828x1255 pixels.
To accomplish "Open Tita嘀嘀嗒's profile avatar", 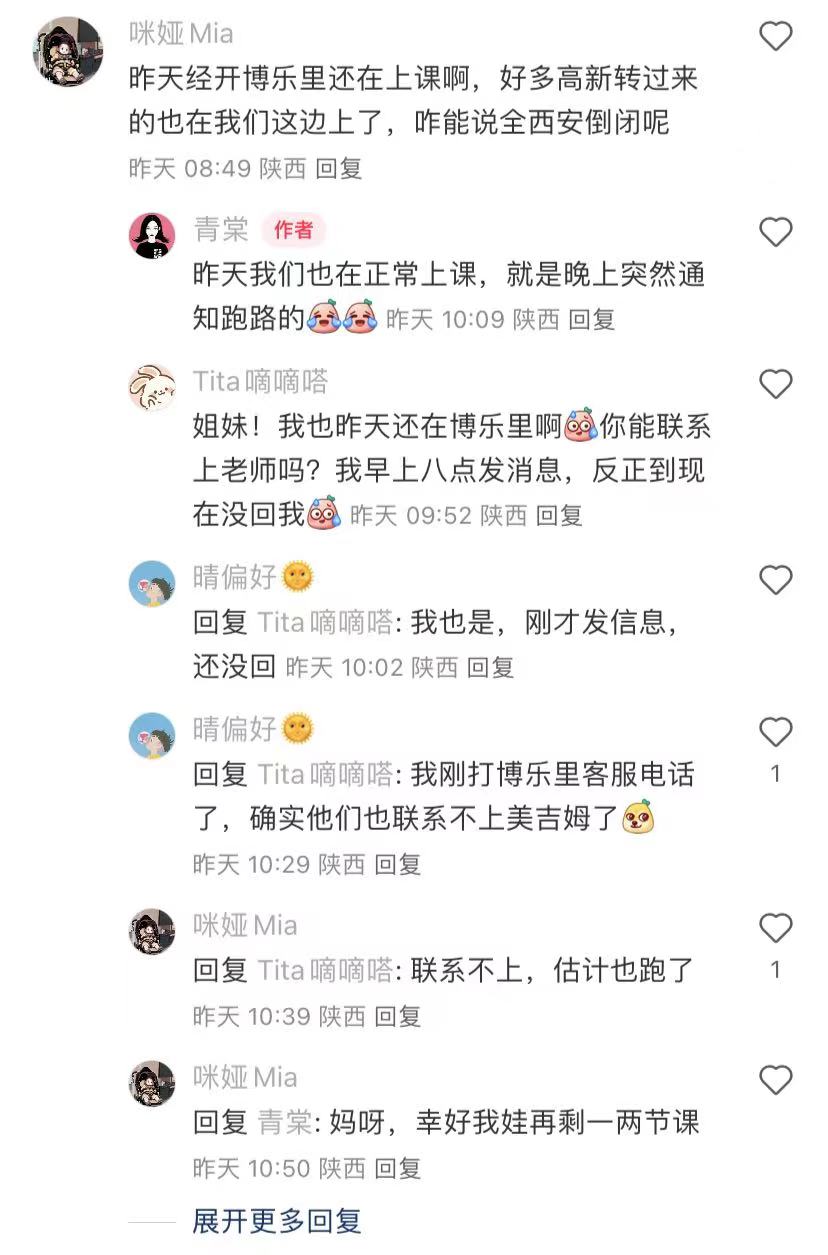I will click(x=152, y=388).
